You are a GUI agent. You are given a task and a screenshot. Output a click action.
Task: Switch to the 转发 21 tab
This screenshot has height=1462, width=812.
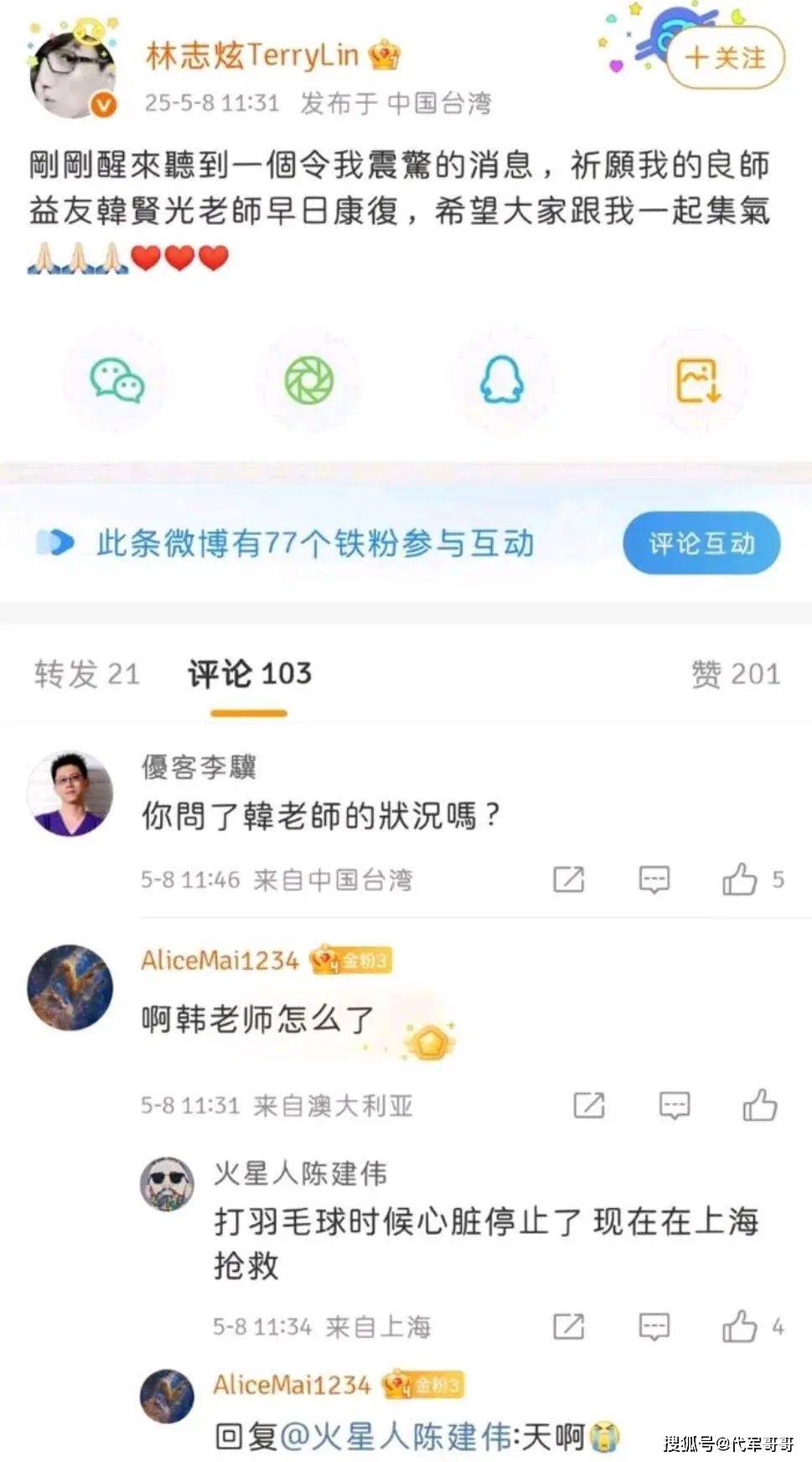(x=86, y=674)
